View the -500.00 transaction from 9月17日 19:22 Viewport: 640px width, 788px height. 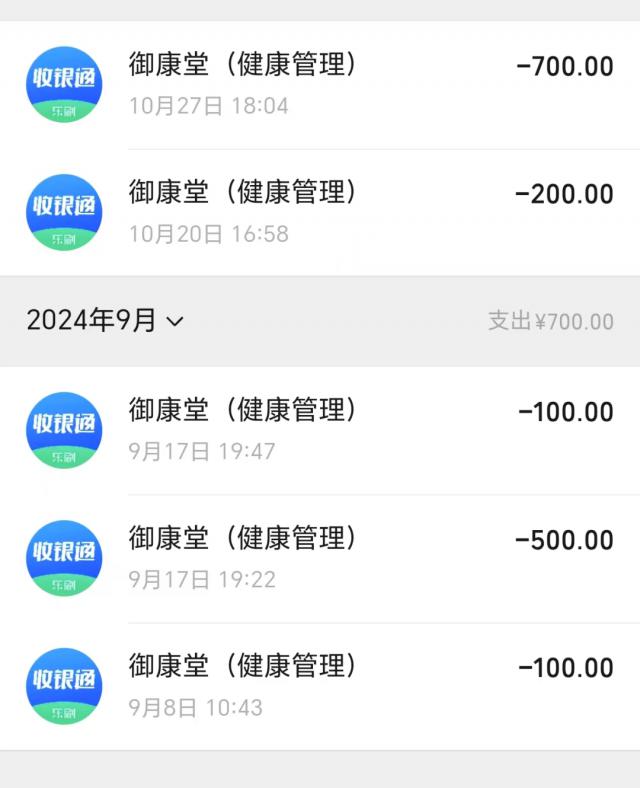tap(320, 558)
